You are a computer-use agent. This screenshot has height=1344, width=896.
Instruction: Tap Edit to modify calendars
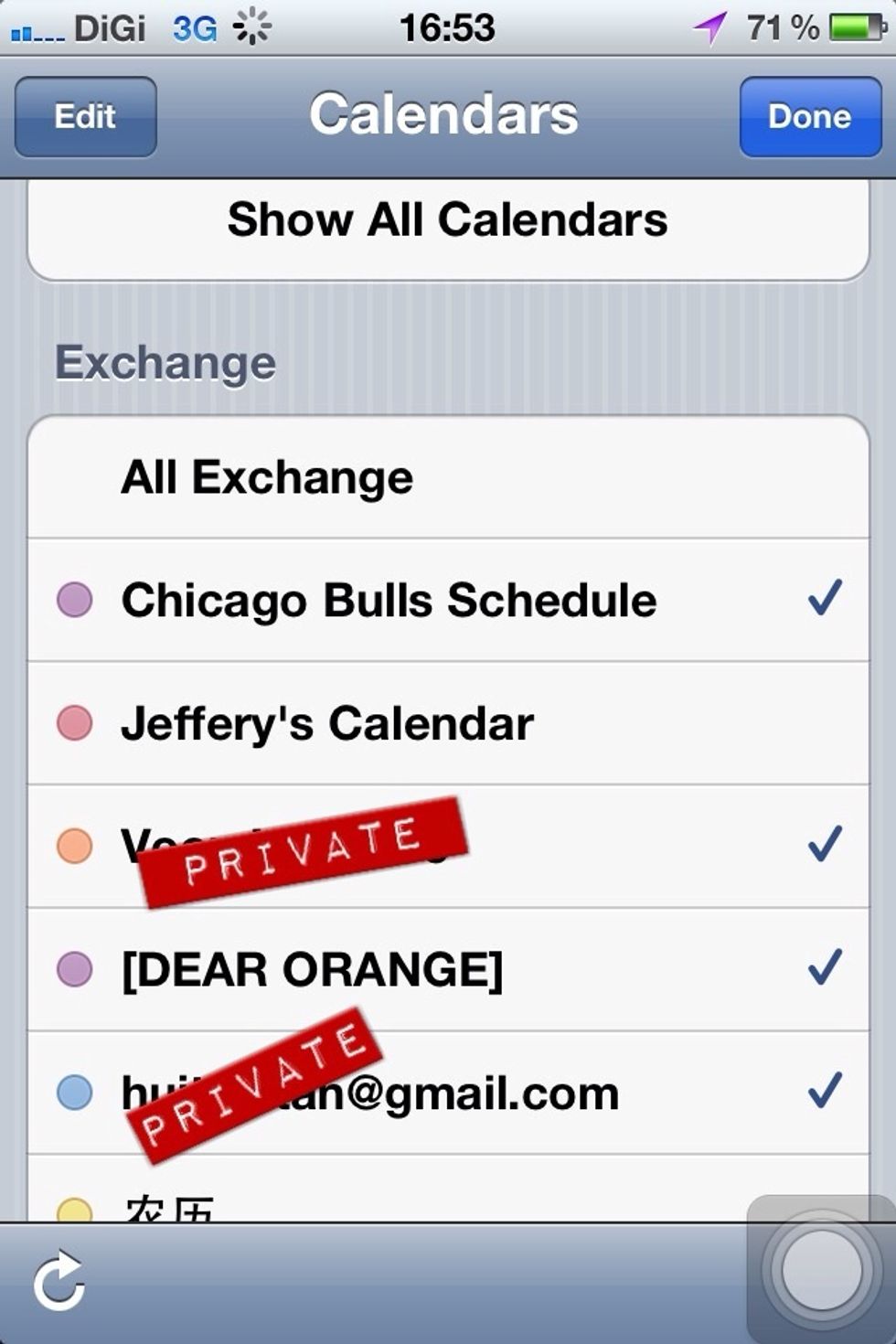click(x=84, y=116)
